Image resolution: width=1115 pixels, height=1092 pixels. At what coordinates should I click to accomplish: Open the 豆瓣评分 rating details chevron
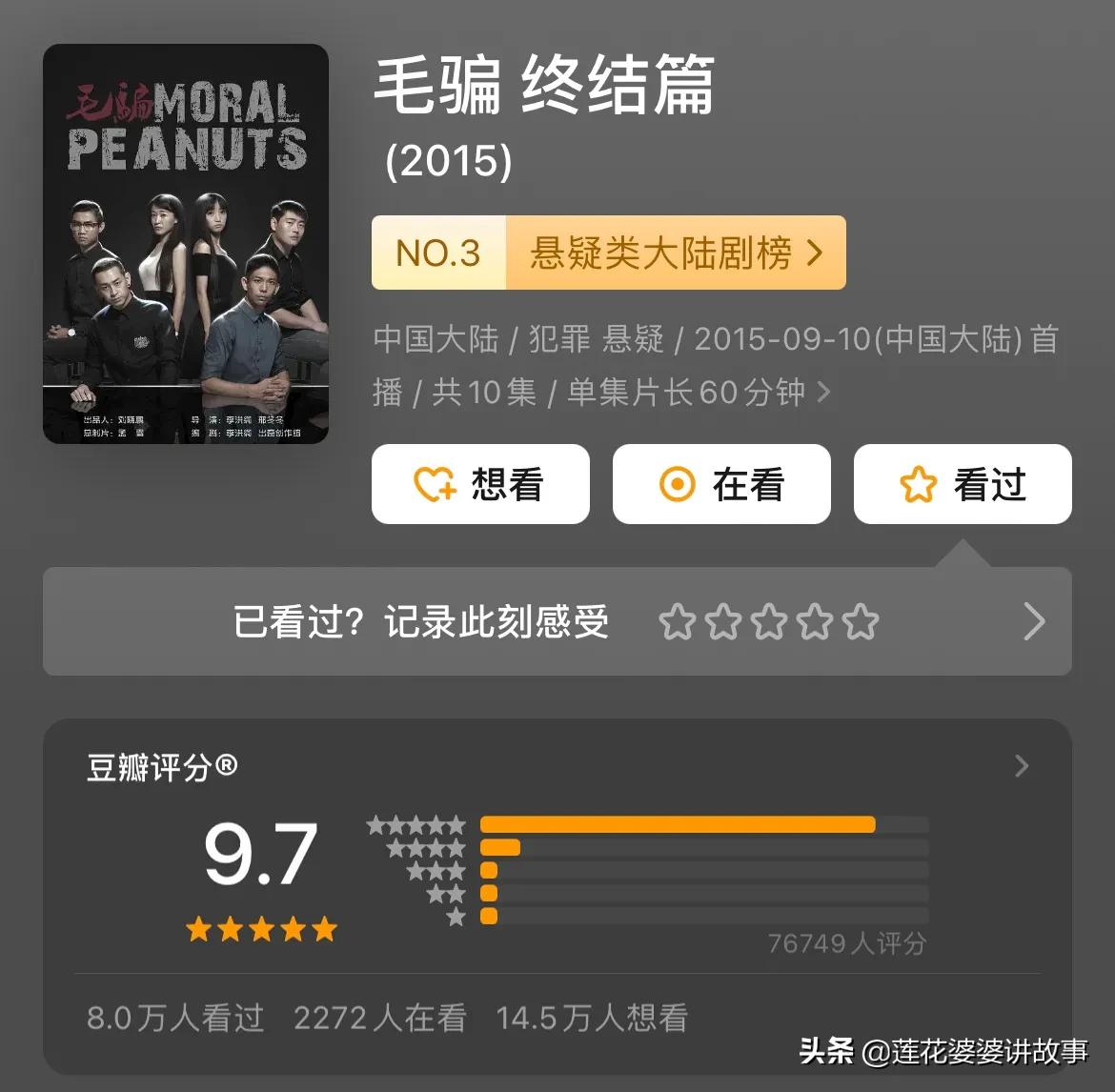point(1022,766)
